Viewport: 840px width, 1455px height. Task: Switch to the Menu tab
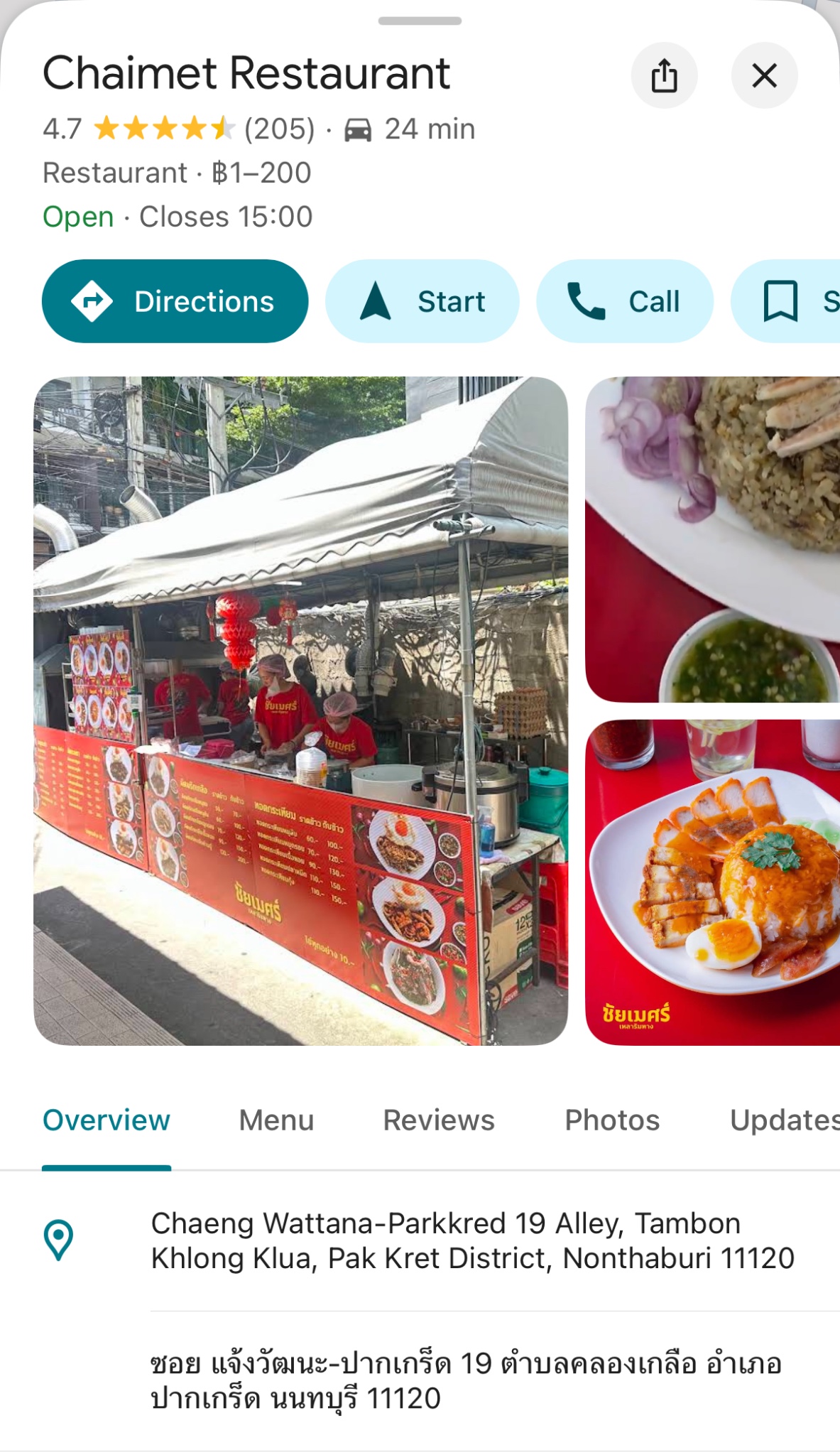tap(276, 1120)
